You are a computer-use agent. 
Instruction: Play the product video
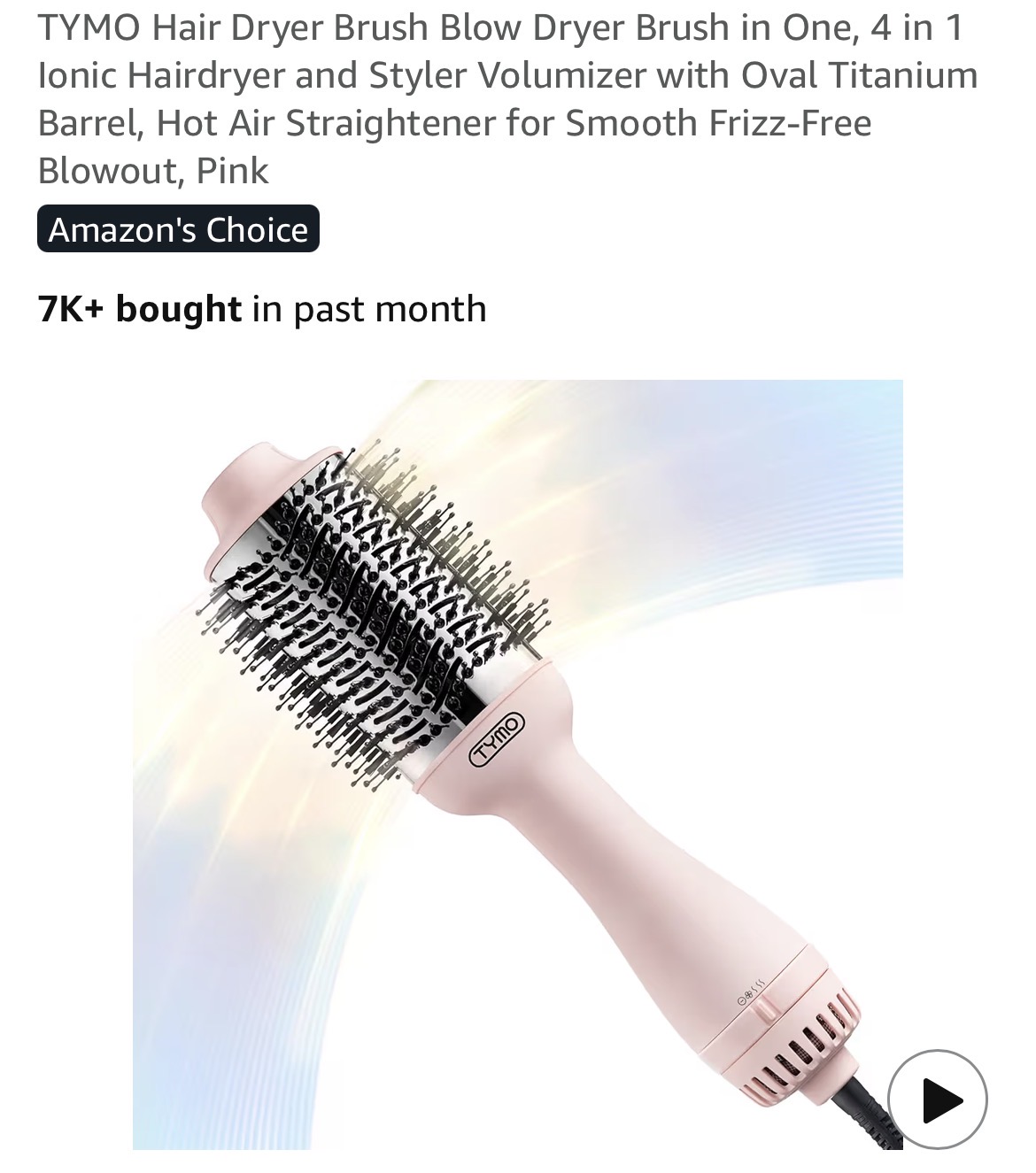coord(937,1100)
